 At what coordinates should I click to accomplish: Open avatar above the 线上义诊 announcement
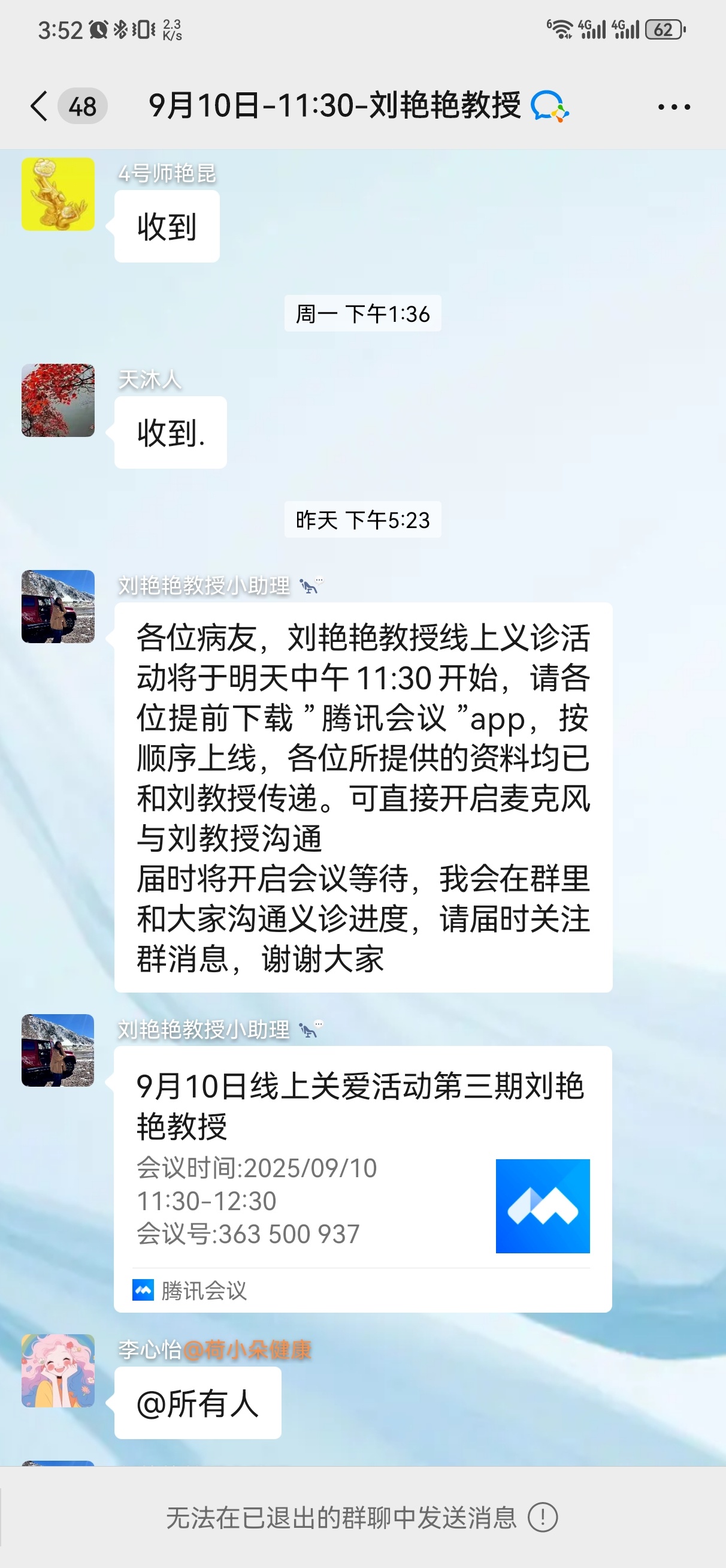[x=58, y=606]
